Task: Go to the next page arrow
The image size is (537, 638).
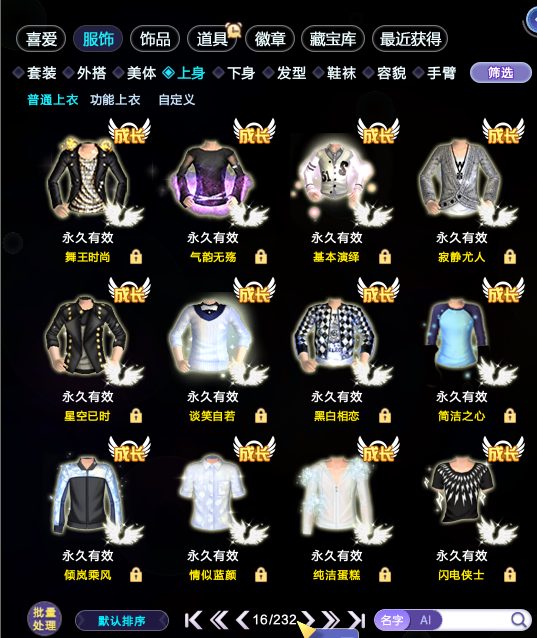Action: [308, 620]
